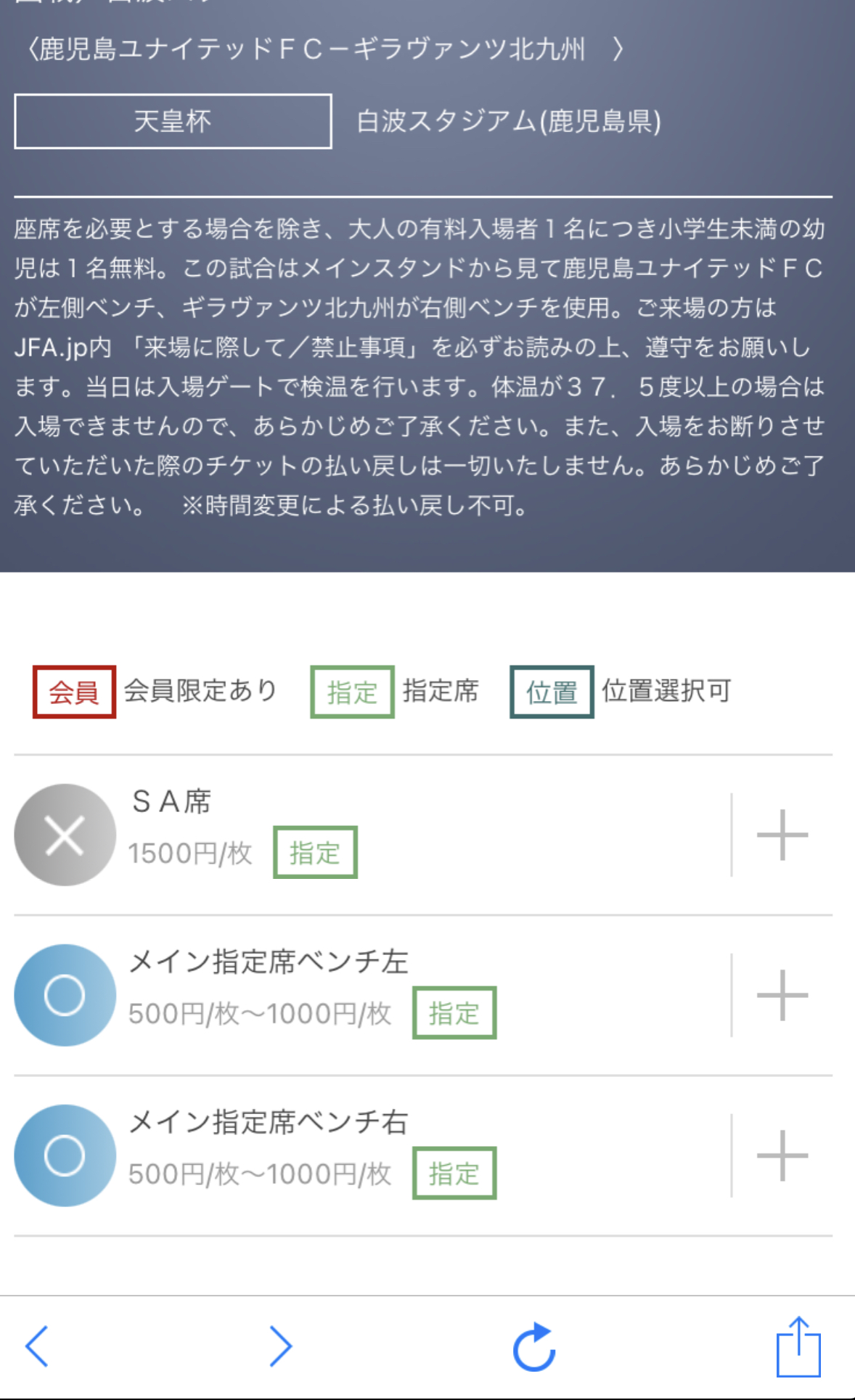Expand メイン指定席ベンチ左 plus icon
855x1400 pixels.
[x=782, y=995]
